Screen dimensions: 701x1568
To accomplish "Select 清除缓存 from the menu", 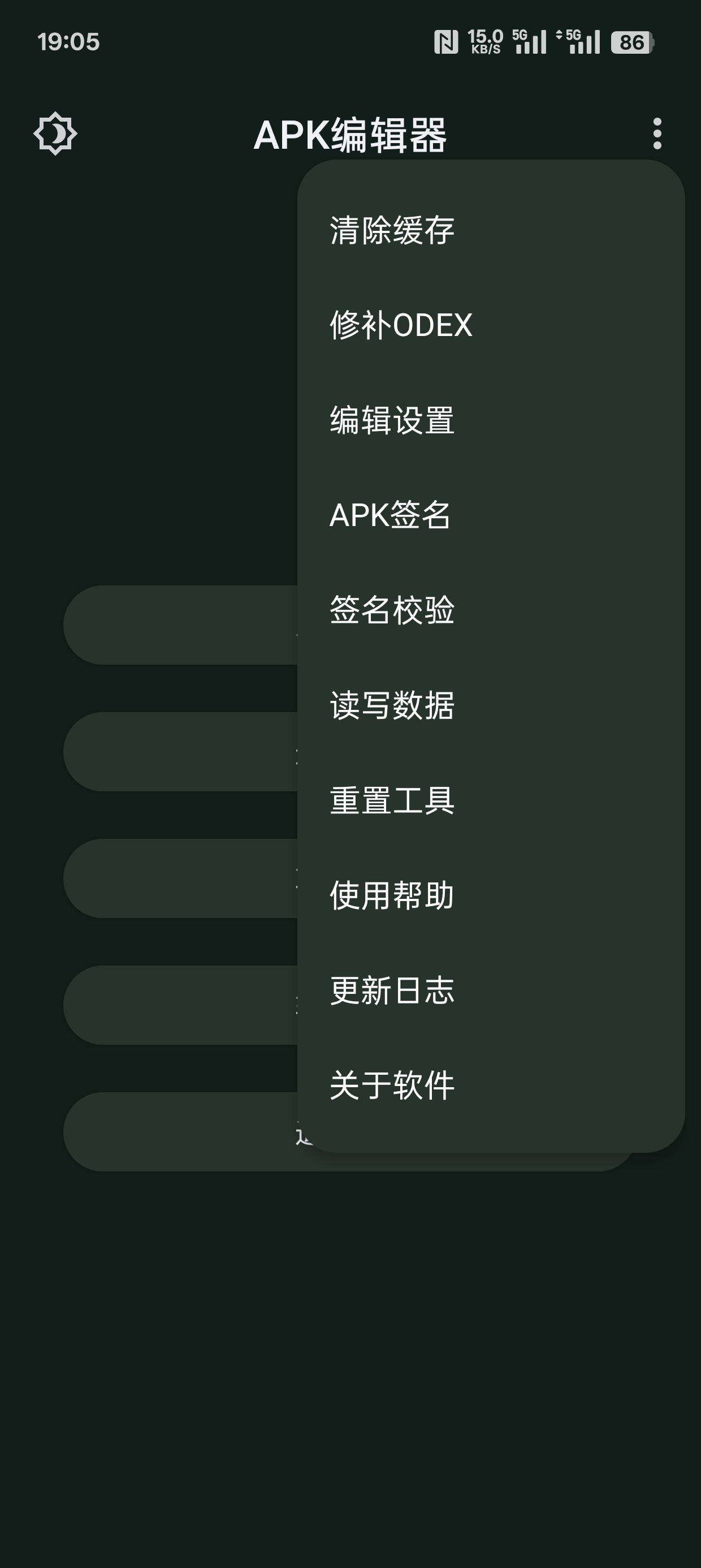I will click(392, 230).
